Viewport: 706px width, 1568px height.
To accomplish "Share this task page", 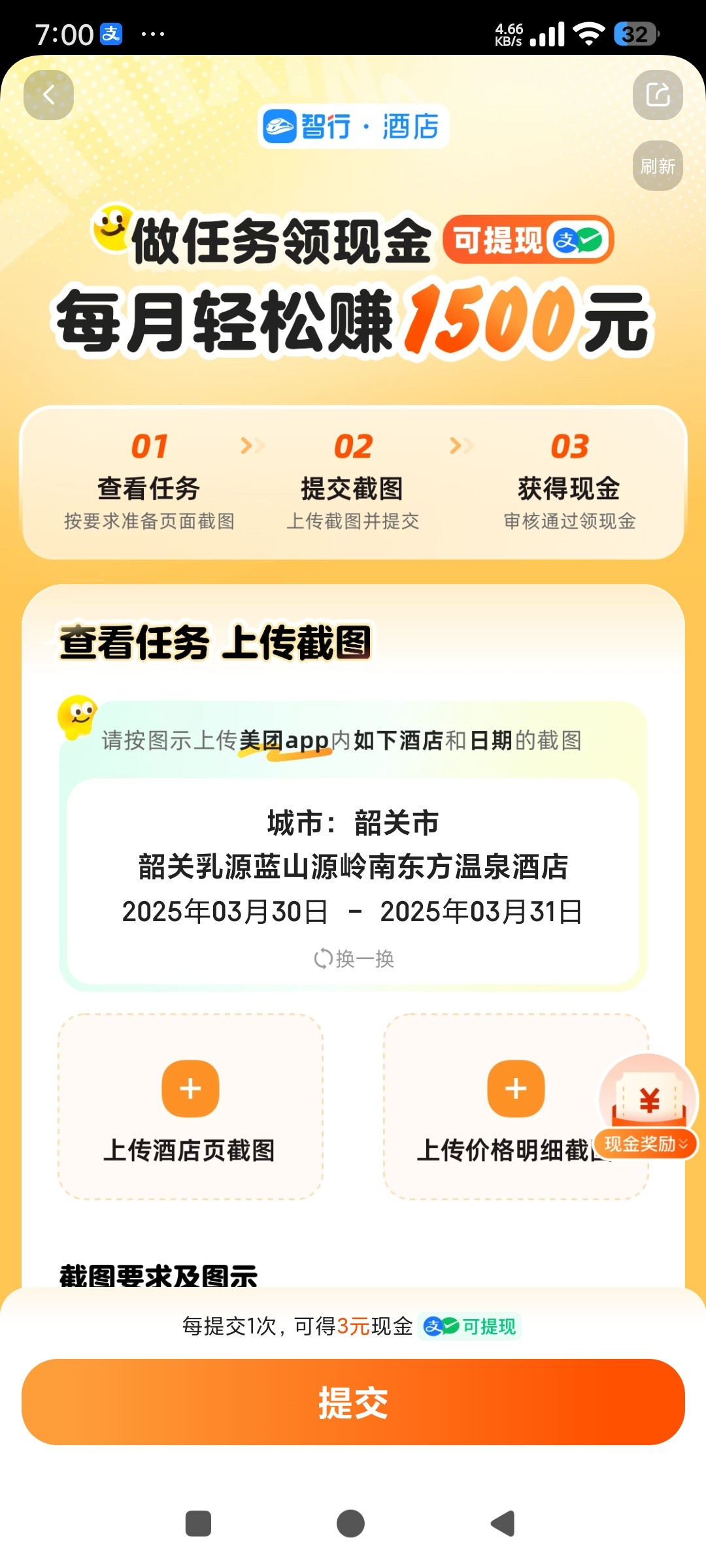I will [658, 95].
